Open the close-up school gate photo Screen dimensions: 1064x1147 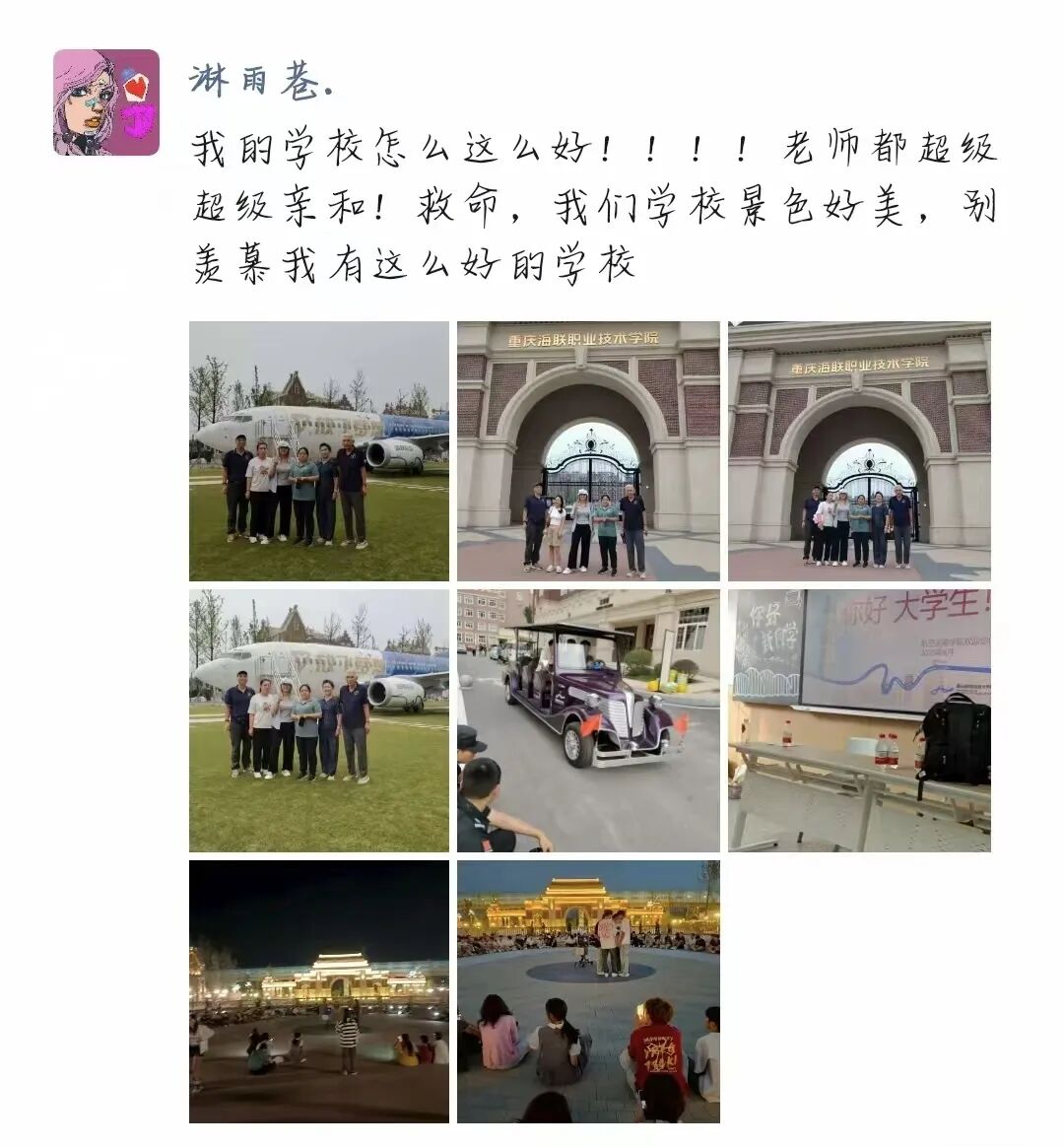(588, 450)
